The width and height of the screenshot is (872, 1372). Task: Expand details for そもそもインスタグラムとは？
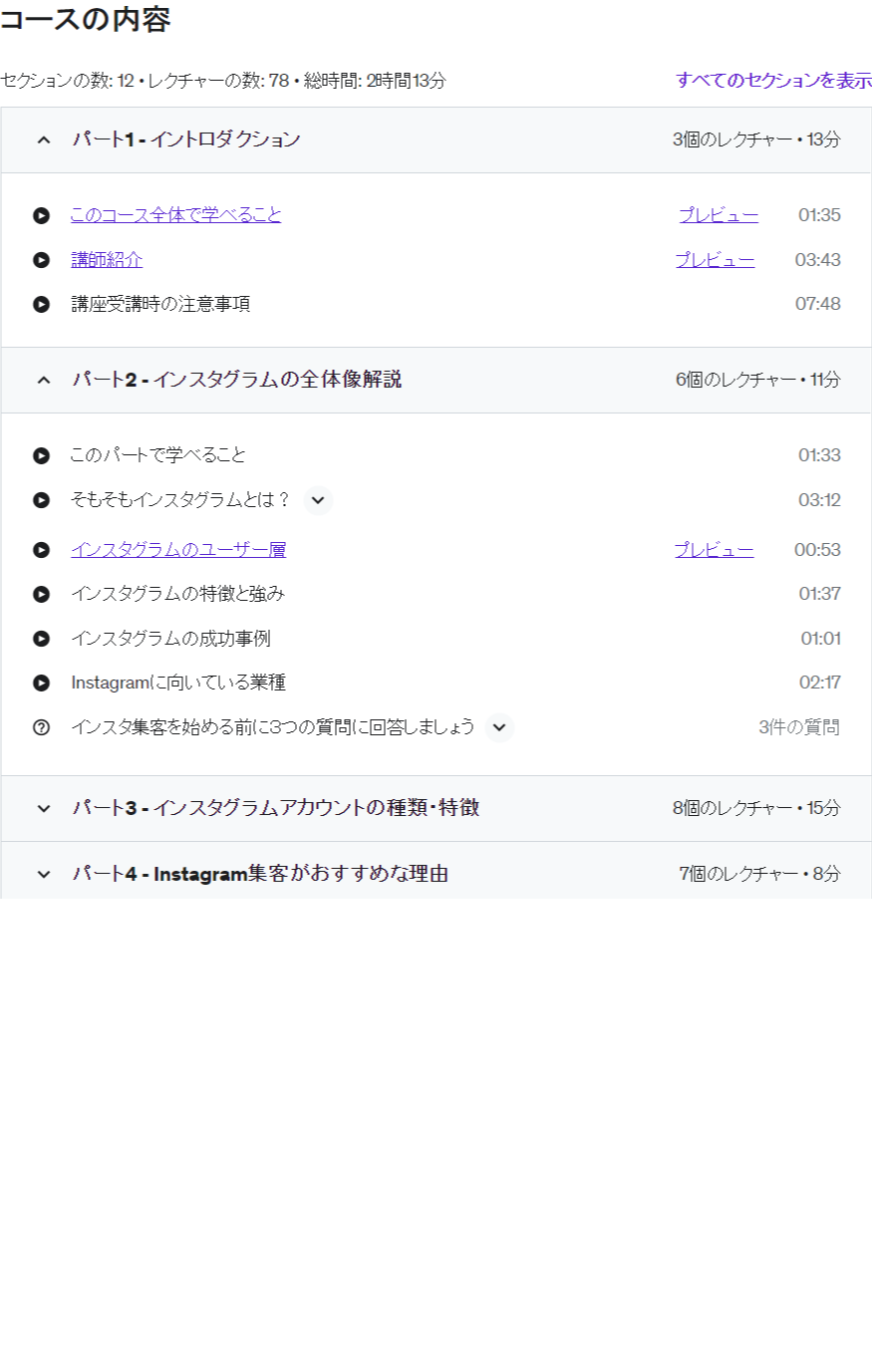pos(318,500)
